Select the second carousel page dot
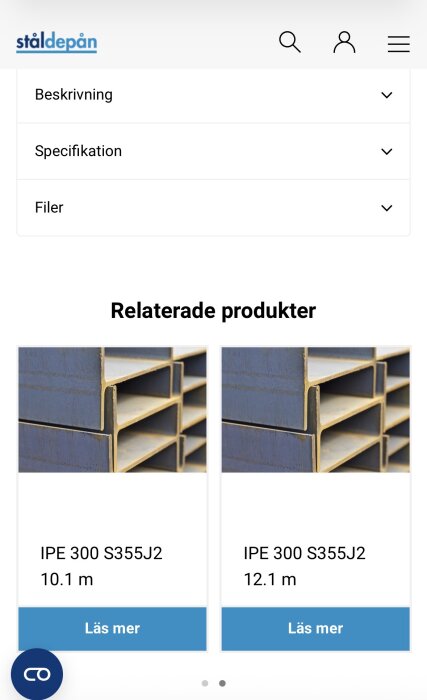This screenshot has height=700, width=427. pos(222,683)
